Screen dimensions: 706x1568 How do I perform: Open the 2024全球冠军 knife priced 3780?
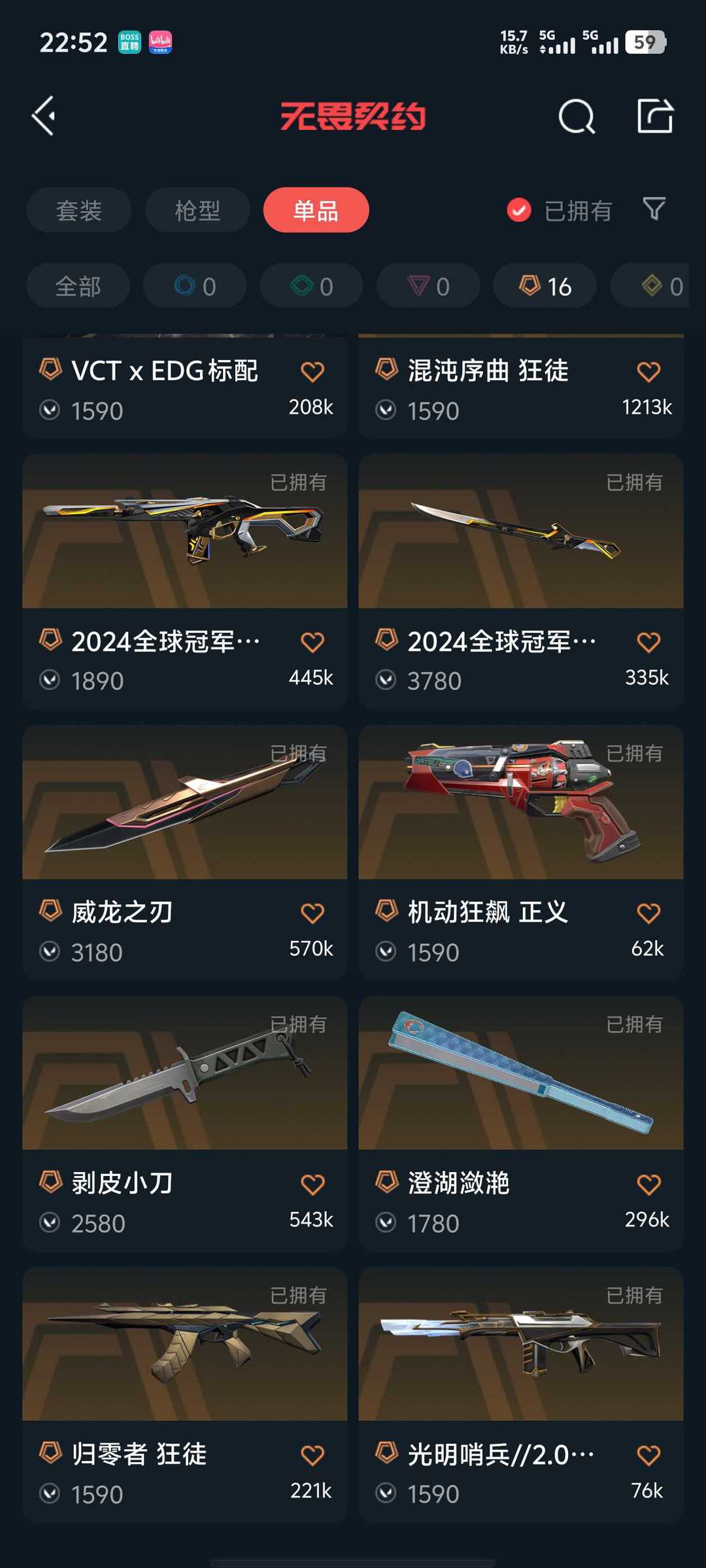(521, 581)
